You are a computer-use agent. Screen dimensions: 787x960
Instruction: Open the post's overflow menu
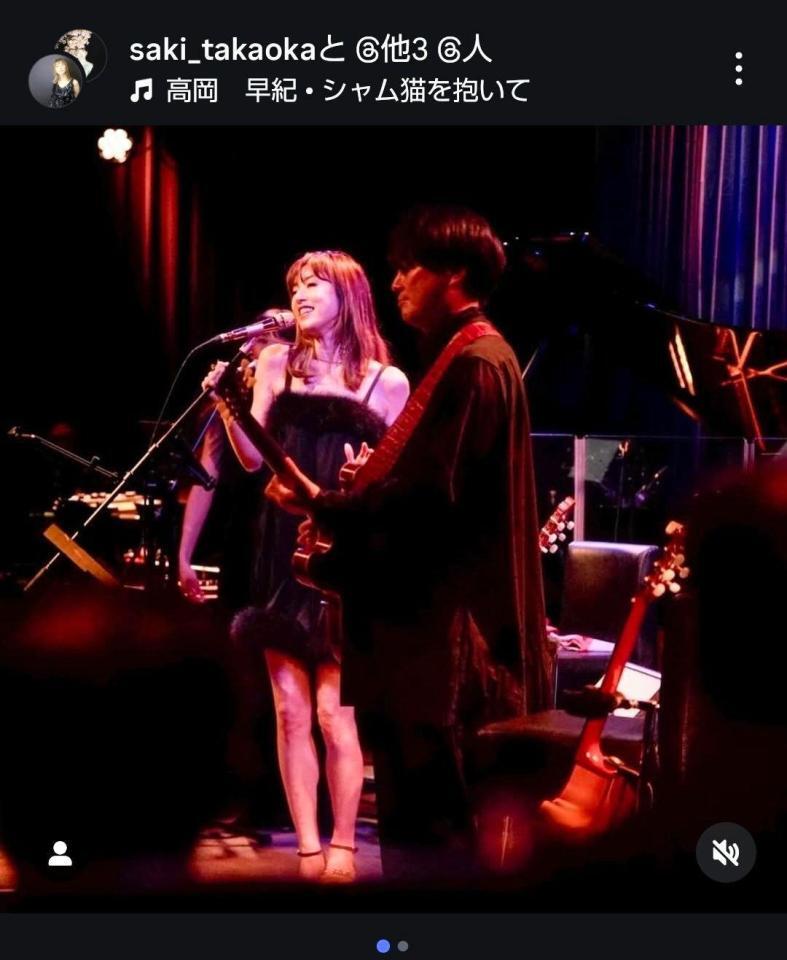pos(738,68)
